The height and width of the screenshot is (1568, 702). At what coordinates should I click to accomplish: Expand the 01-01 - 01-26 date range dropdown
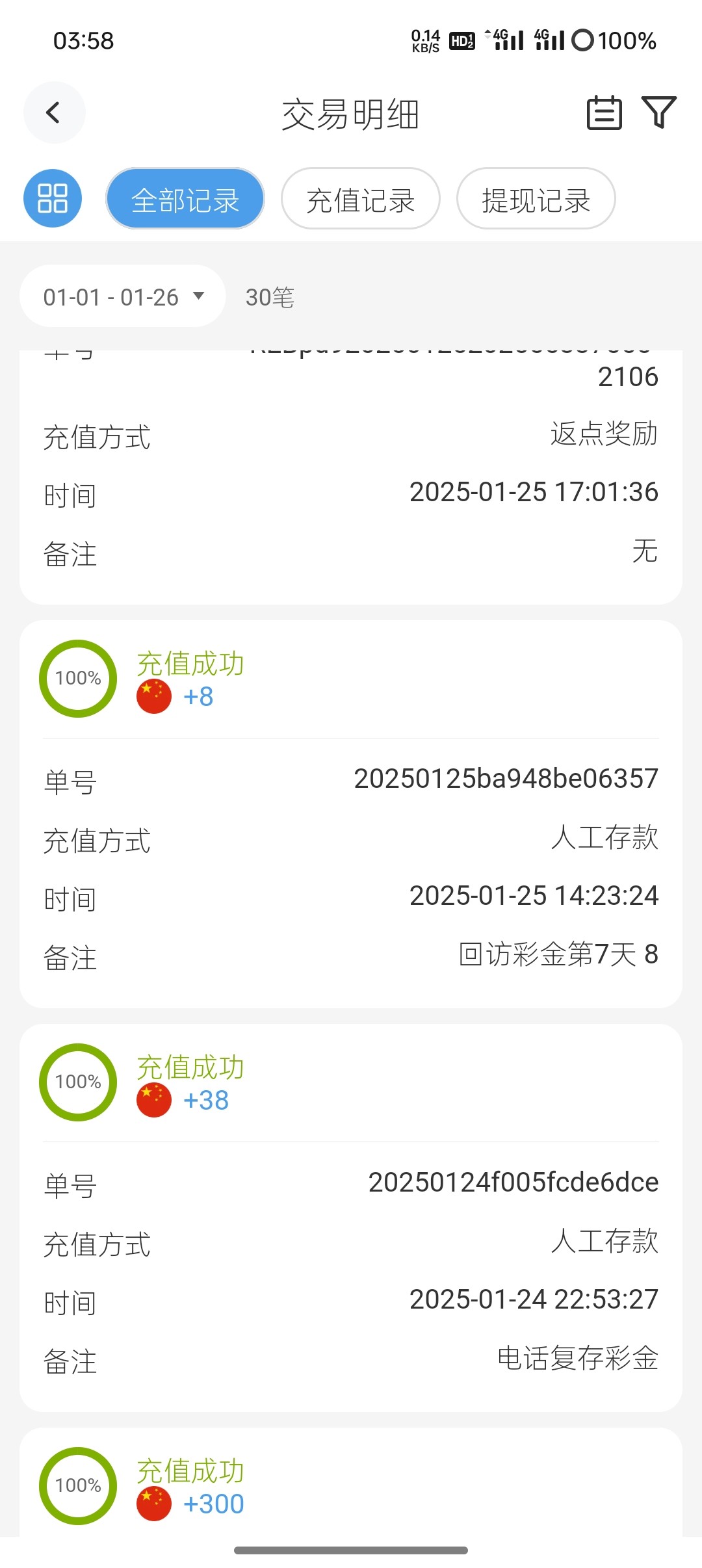click(x=123, y=296)
